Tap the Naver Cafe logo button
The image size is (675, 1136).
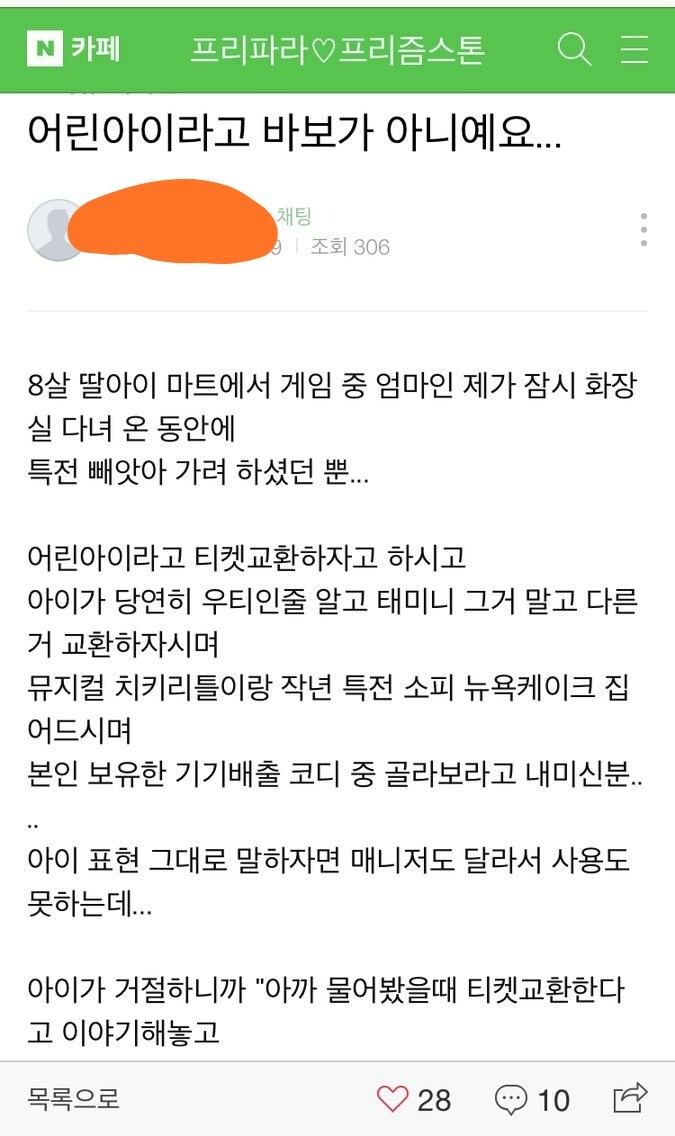pos(75,48)
